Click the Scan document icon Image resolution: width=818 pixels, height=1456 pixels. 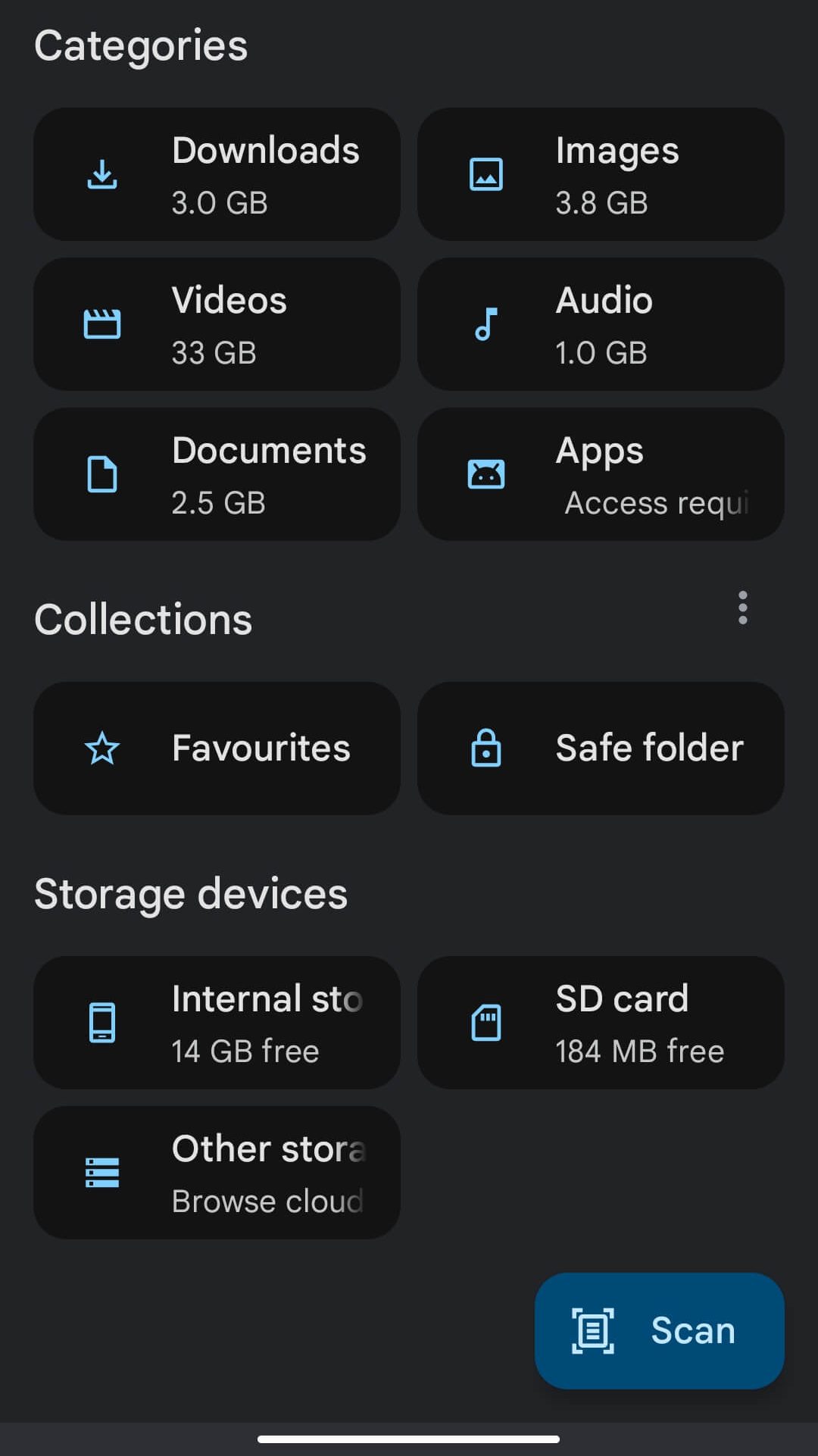coord(594,1329)
